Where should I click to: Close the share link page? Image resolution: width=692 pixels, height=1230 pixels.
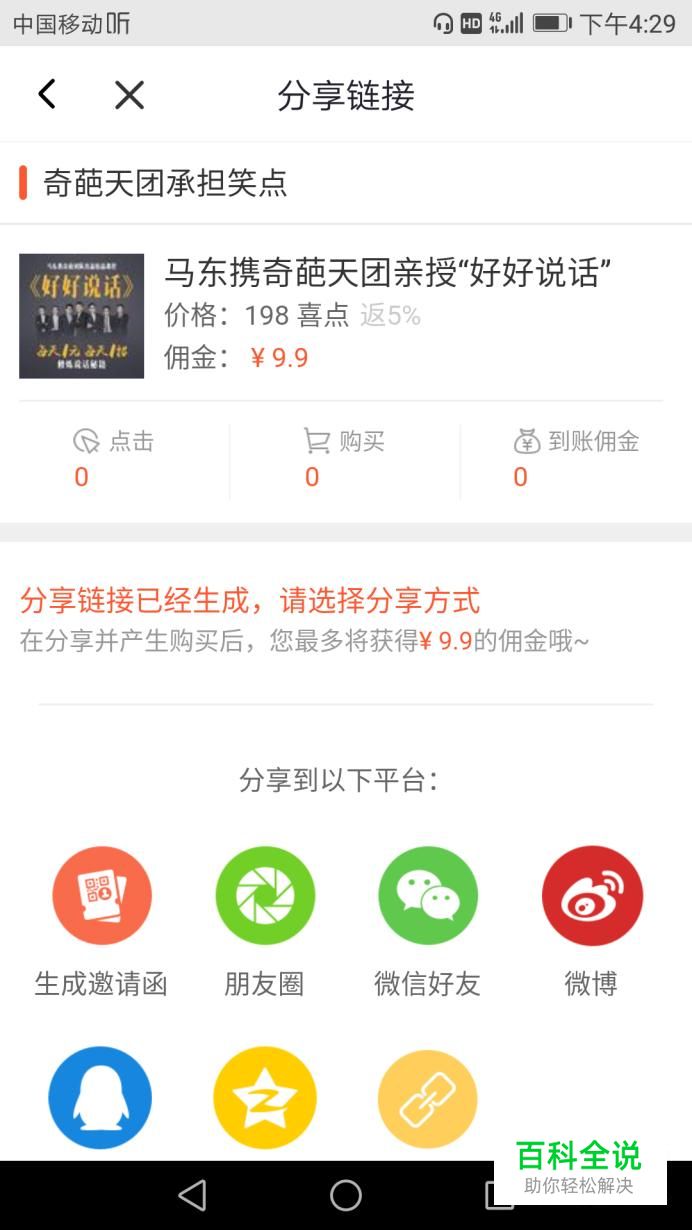coord(129,95)
